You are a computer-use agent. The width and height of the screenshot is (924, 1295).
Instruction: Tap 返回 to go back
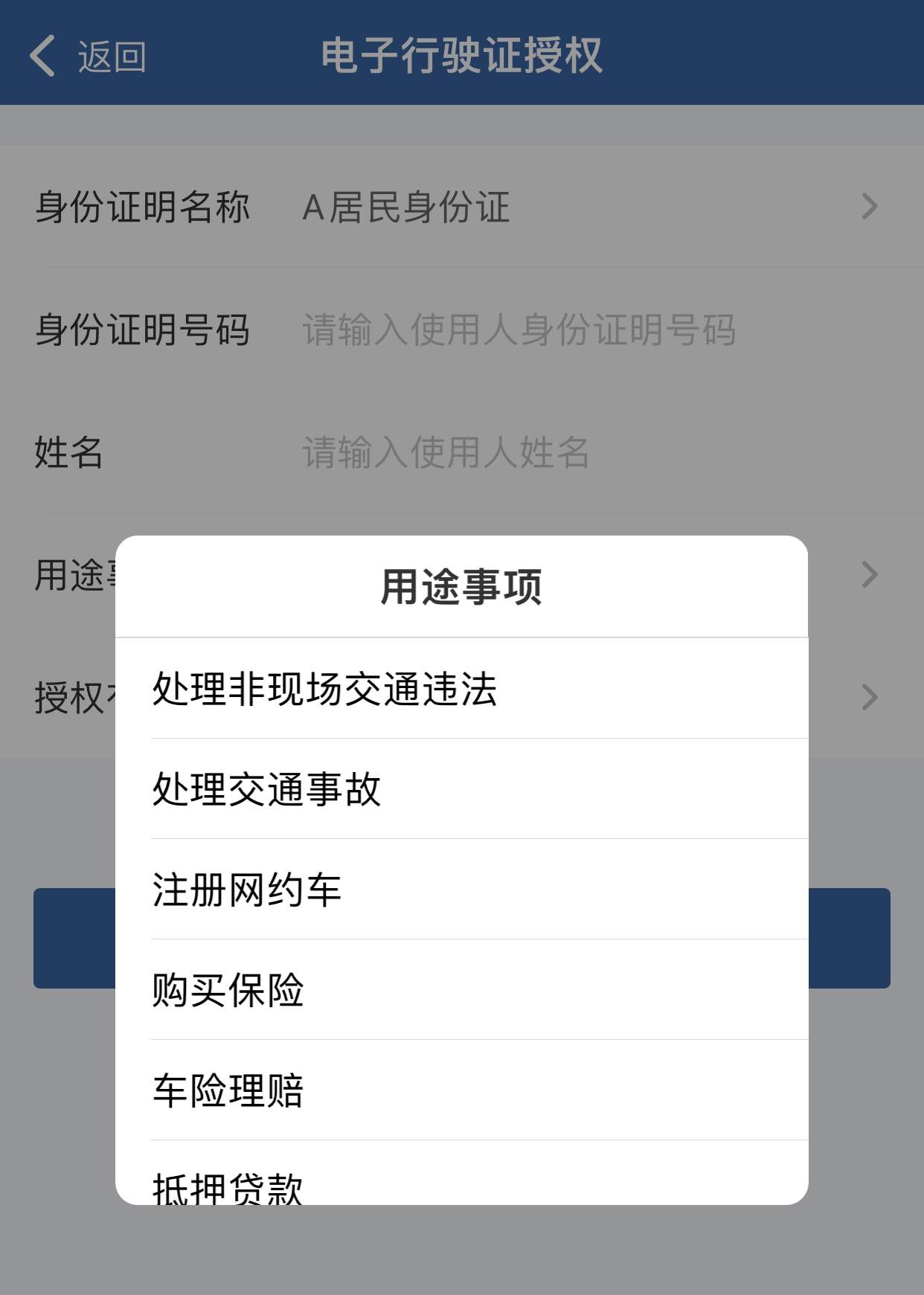tap(112, 57)
